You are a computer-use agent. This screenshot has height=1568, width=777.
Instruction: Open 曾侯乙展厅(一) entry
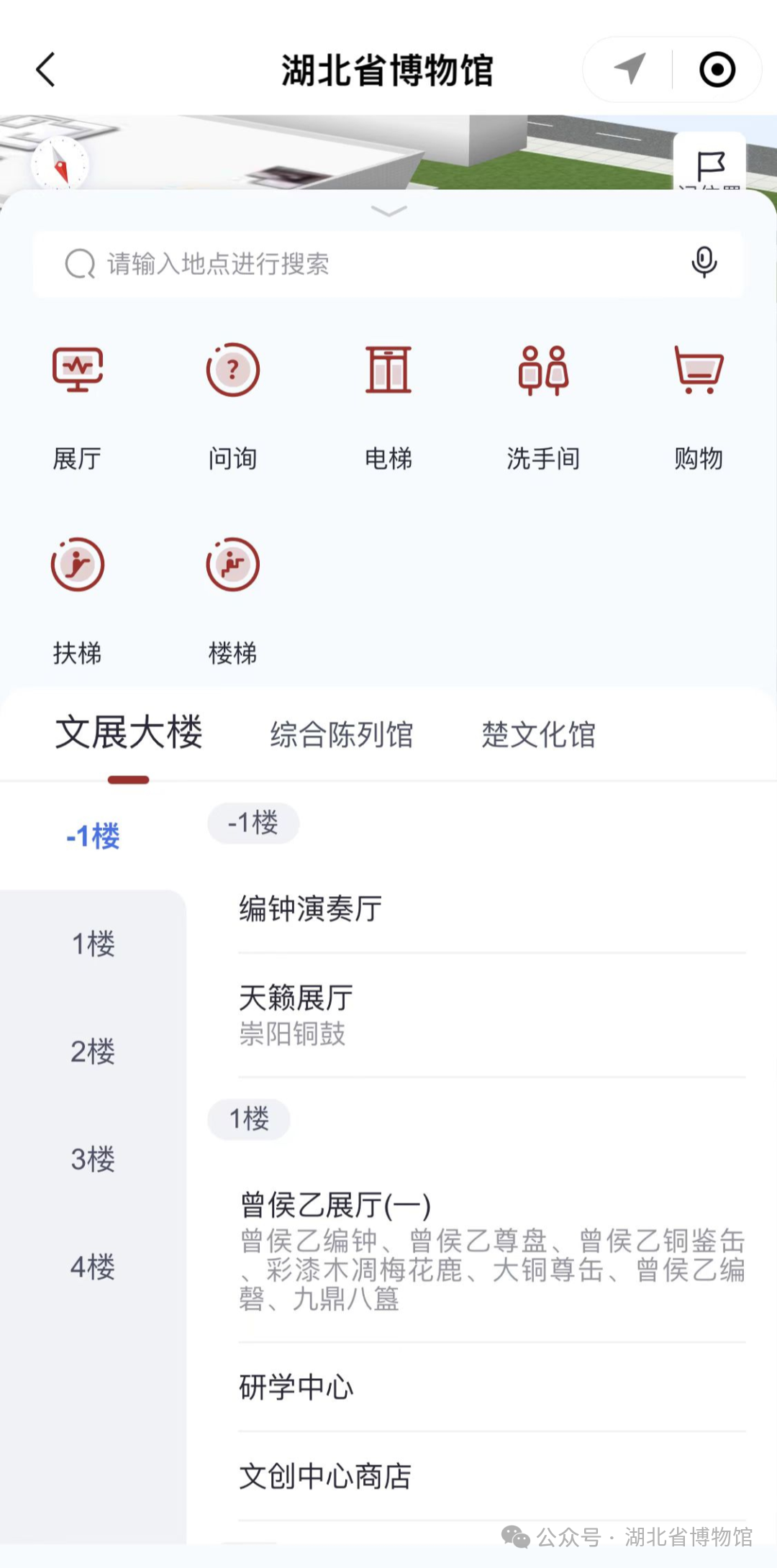tap(492, 1252)
